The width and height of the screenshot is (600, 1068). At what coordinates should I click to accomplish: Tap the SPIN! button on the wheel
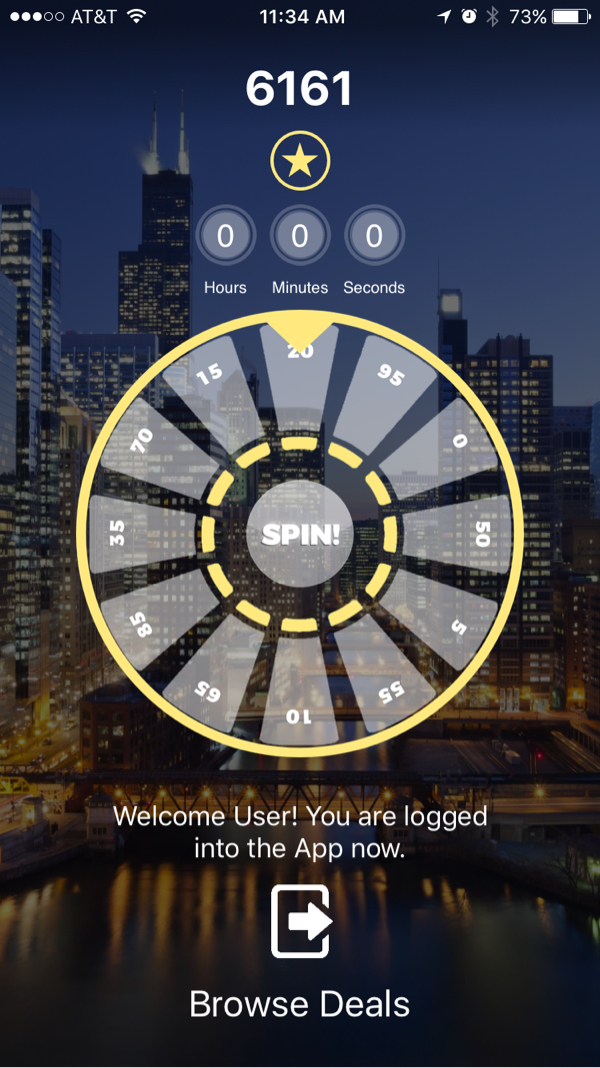[x=300, y=534]
